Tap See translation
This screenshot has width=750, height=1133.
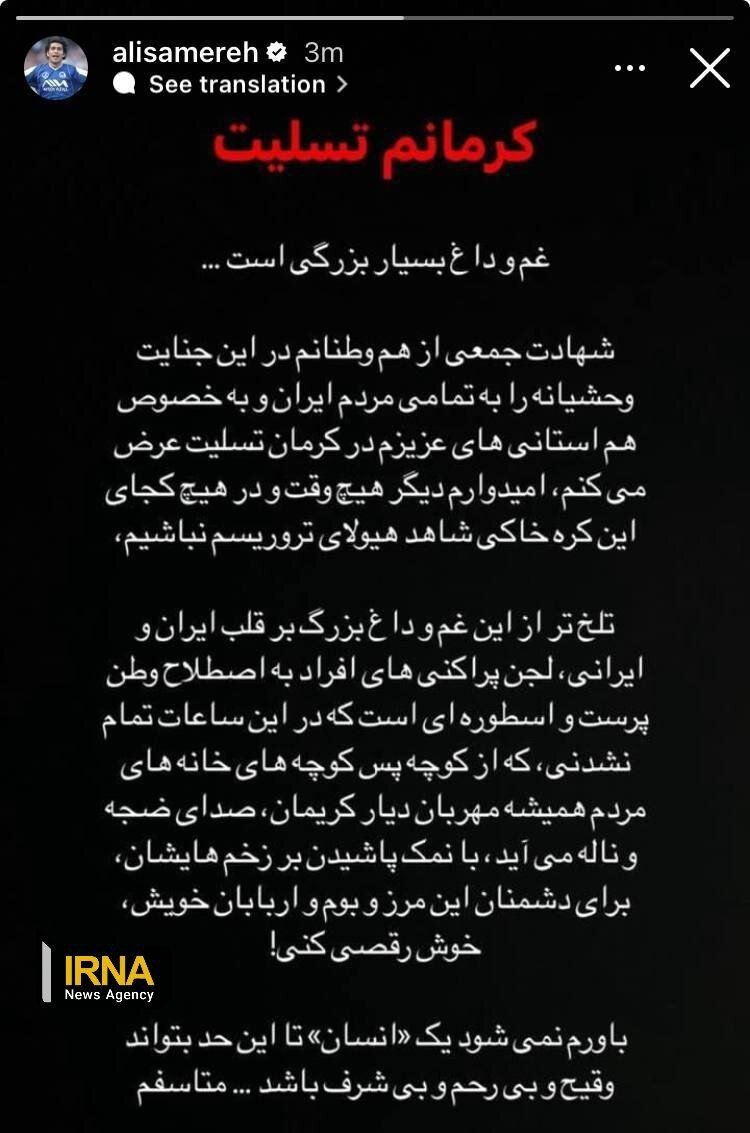(x=237, y=85)
